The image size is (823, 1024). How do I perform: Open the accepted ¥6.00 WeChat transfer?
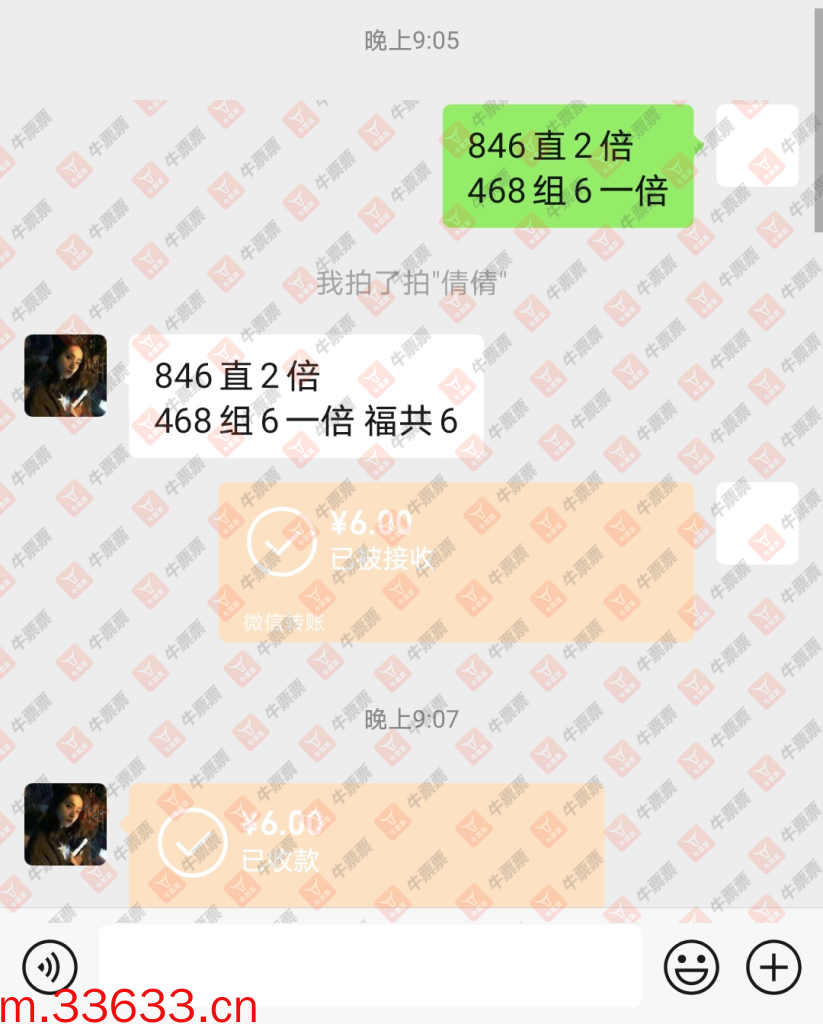(455, 560)
